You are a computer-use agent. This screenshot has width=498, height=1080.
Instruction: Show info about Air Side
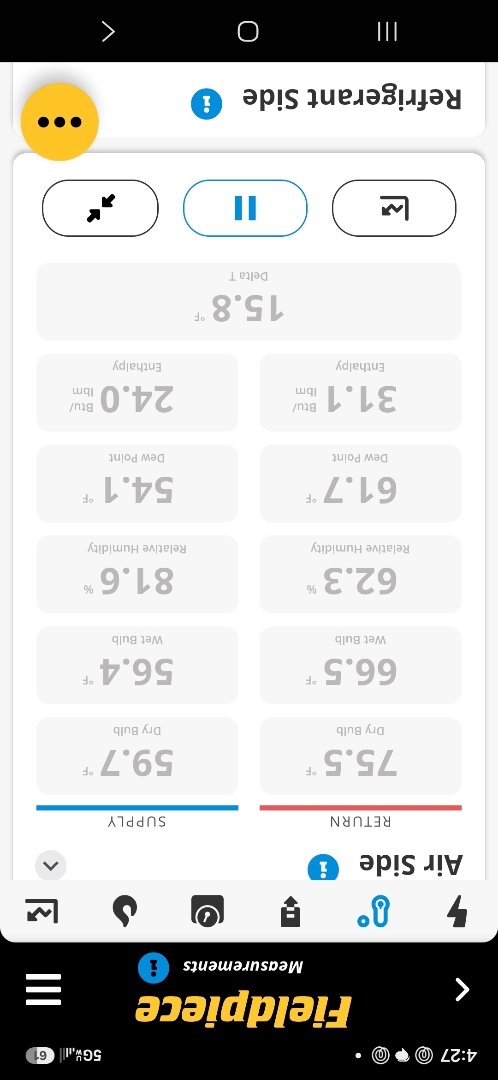pos(323,868)
